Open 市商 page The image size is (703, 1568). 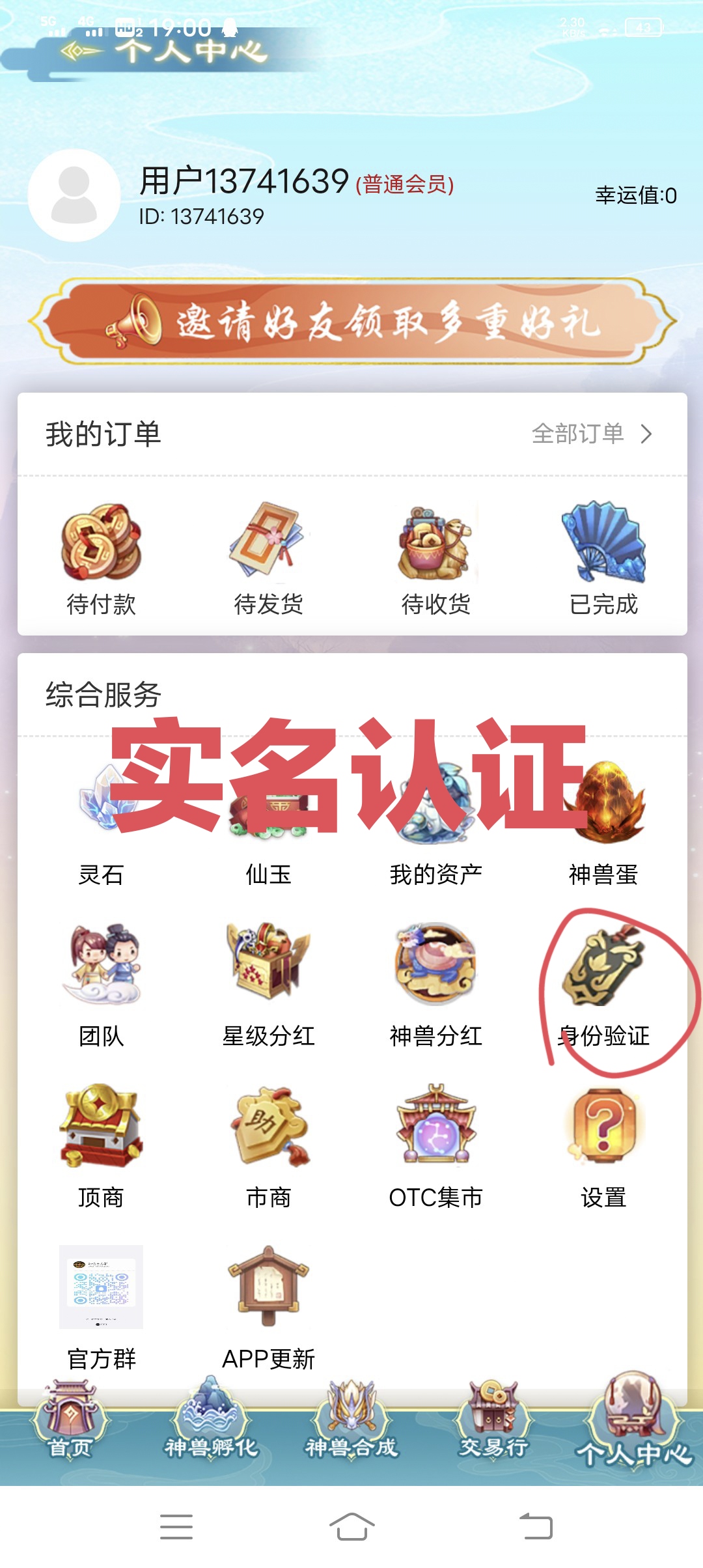pyautogui.click(x=268, y=1147)
